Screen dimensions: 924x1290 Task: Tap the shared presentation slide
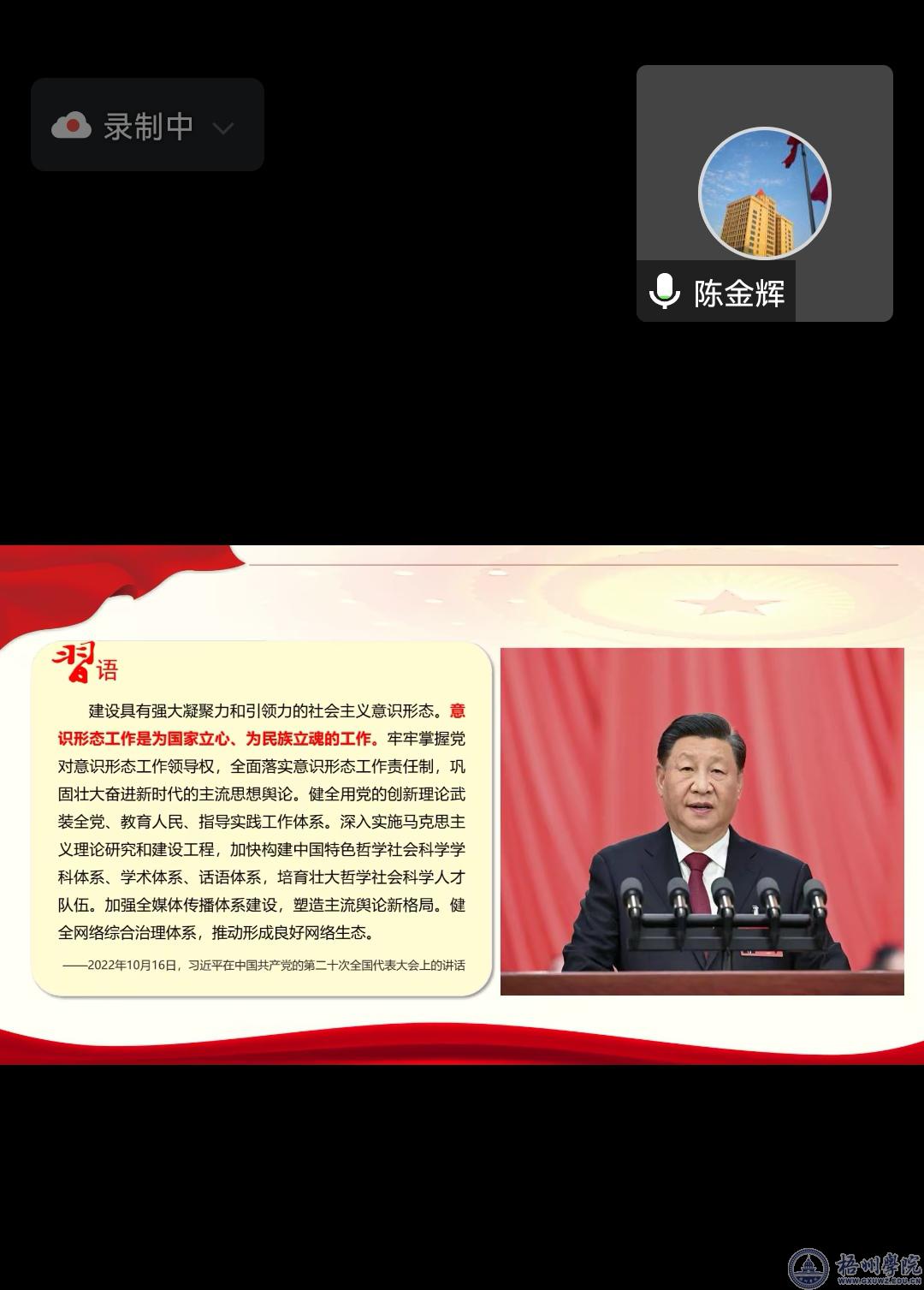click(x=462, y=804)
